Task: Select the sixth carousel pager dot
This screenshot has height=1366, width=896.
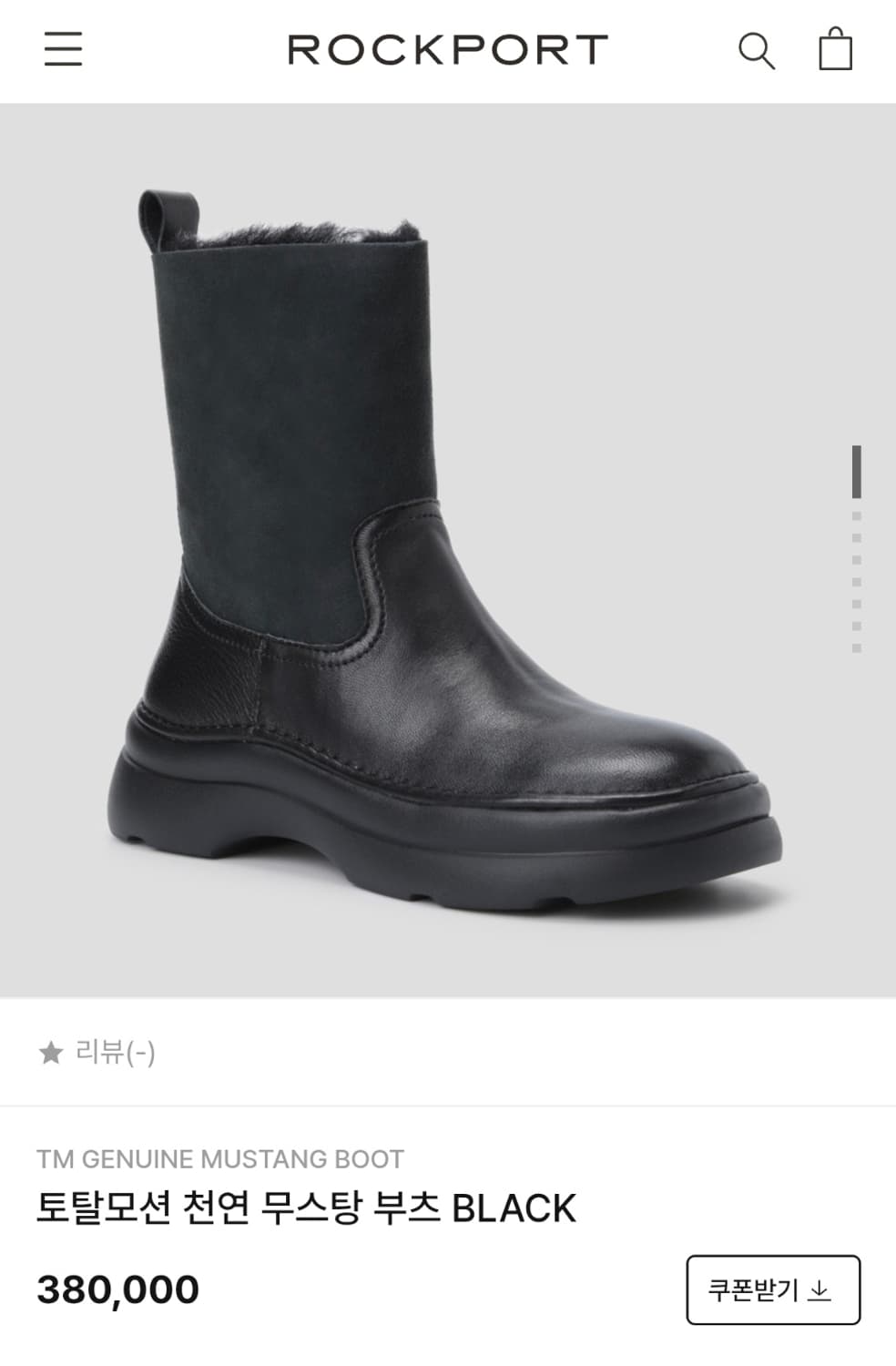Action: click(856, 602)
